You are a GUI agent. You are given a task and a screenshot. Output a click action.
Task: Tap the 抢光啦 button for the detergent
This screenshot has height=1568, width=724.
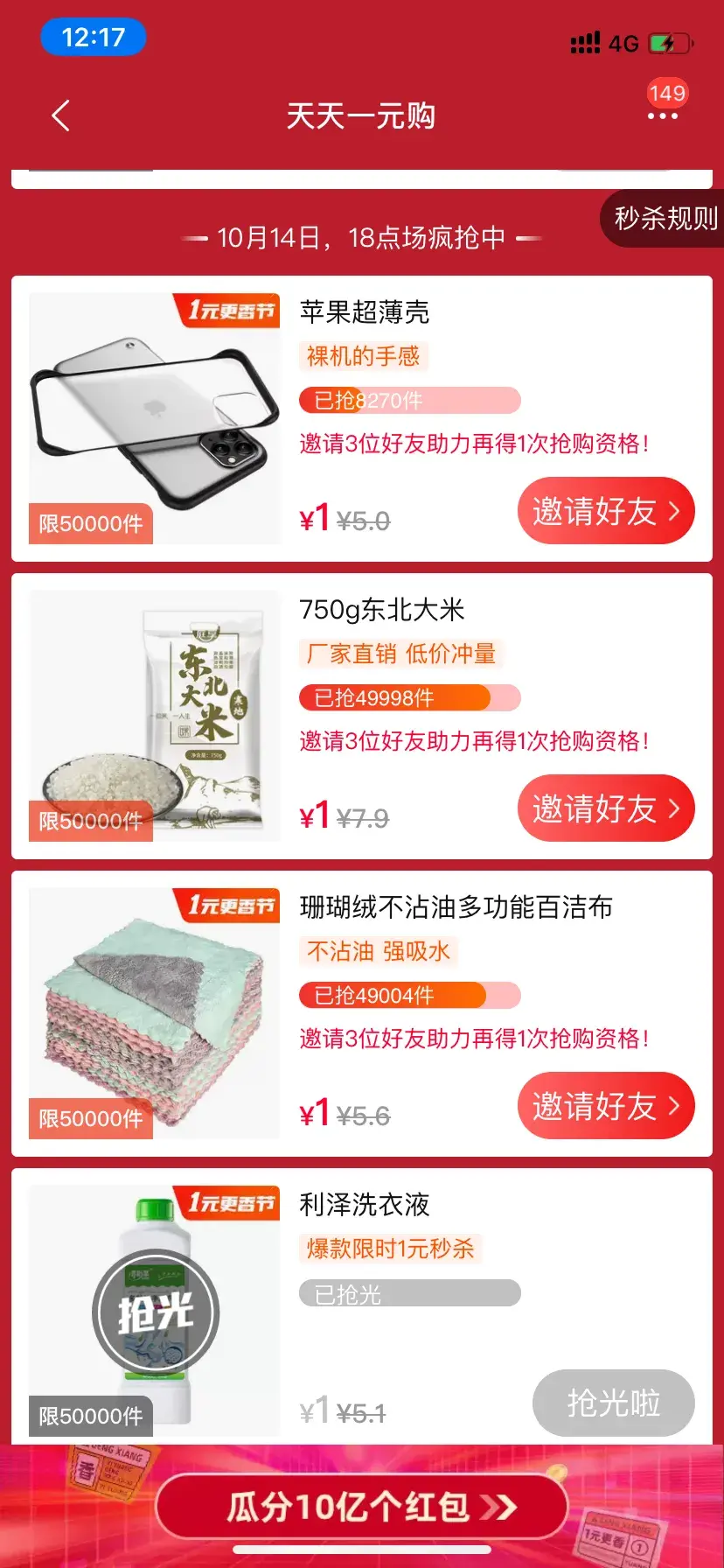[x=613, y=1403]
